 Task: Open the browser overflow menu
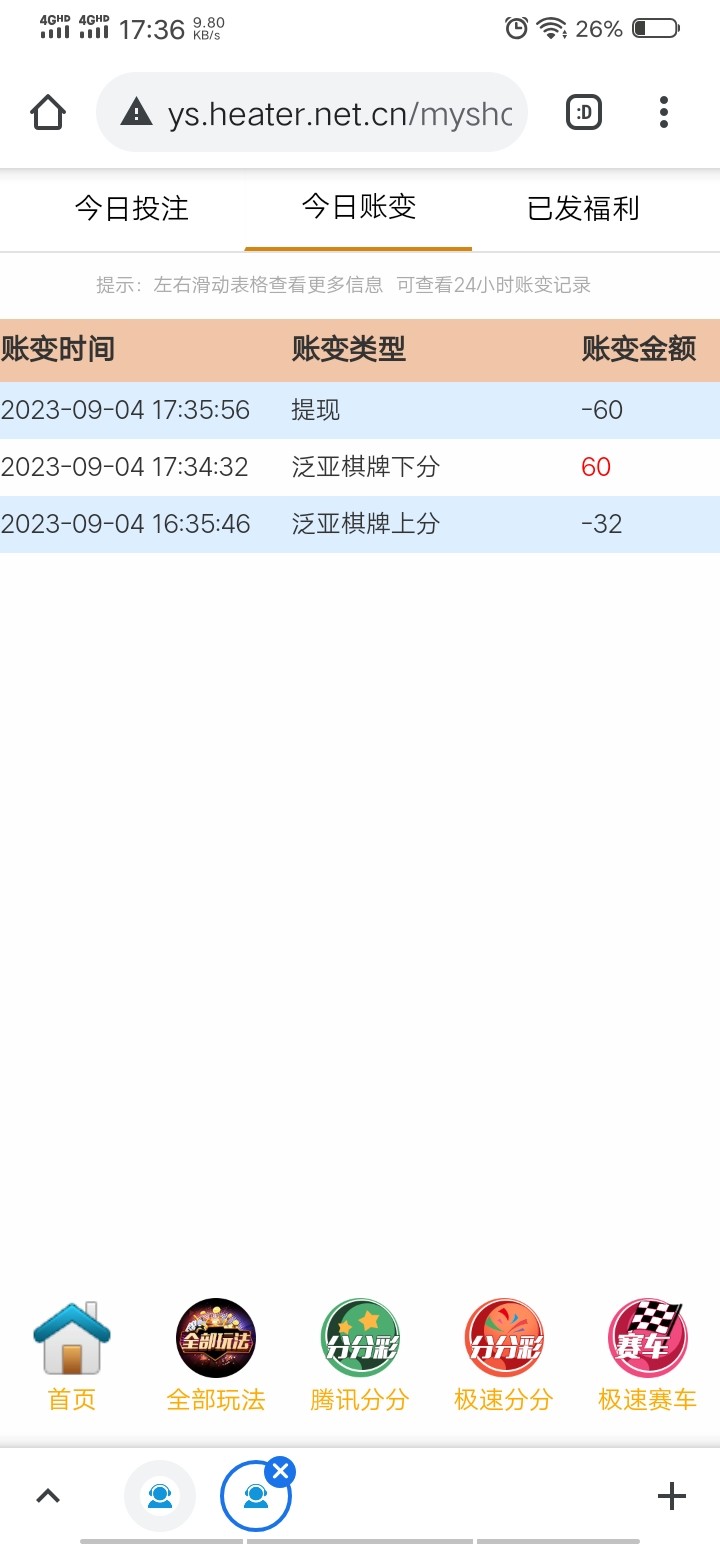(664, 113)
